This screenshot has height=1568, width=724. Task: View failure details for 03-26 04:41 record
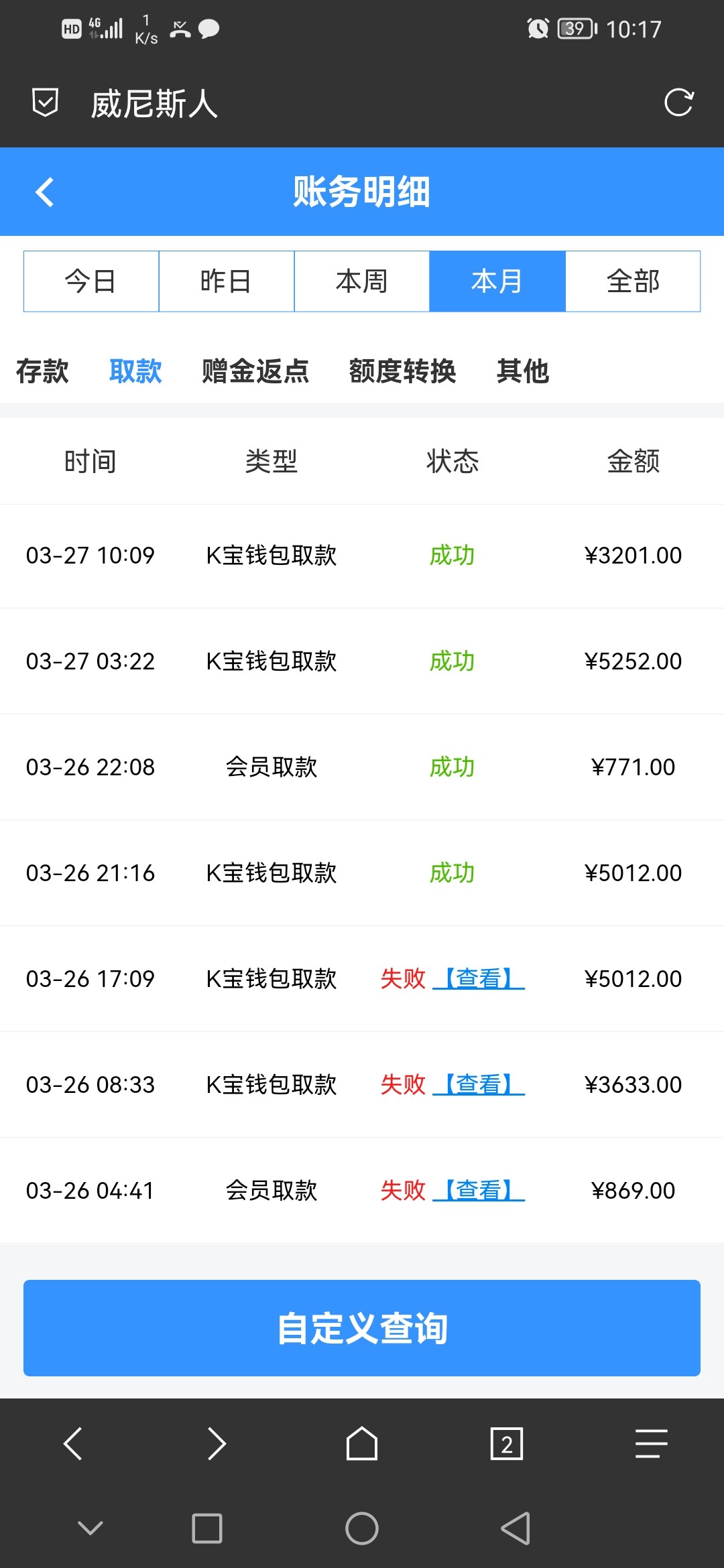point(479,1191)
